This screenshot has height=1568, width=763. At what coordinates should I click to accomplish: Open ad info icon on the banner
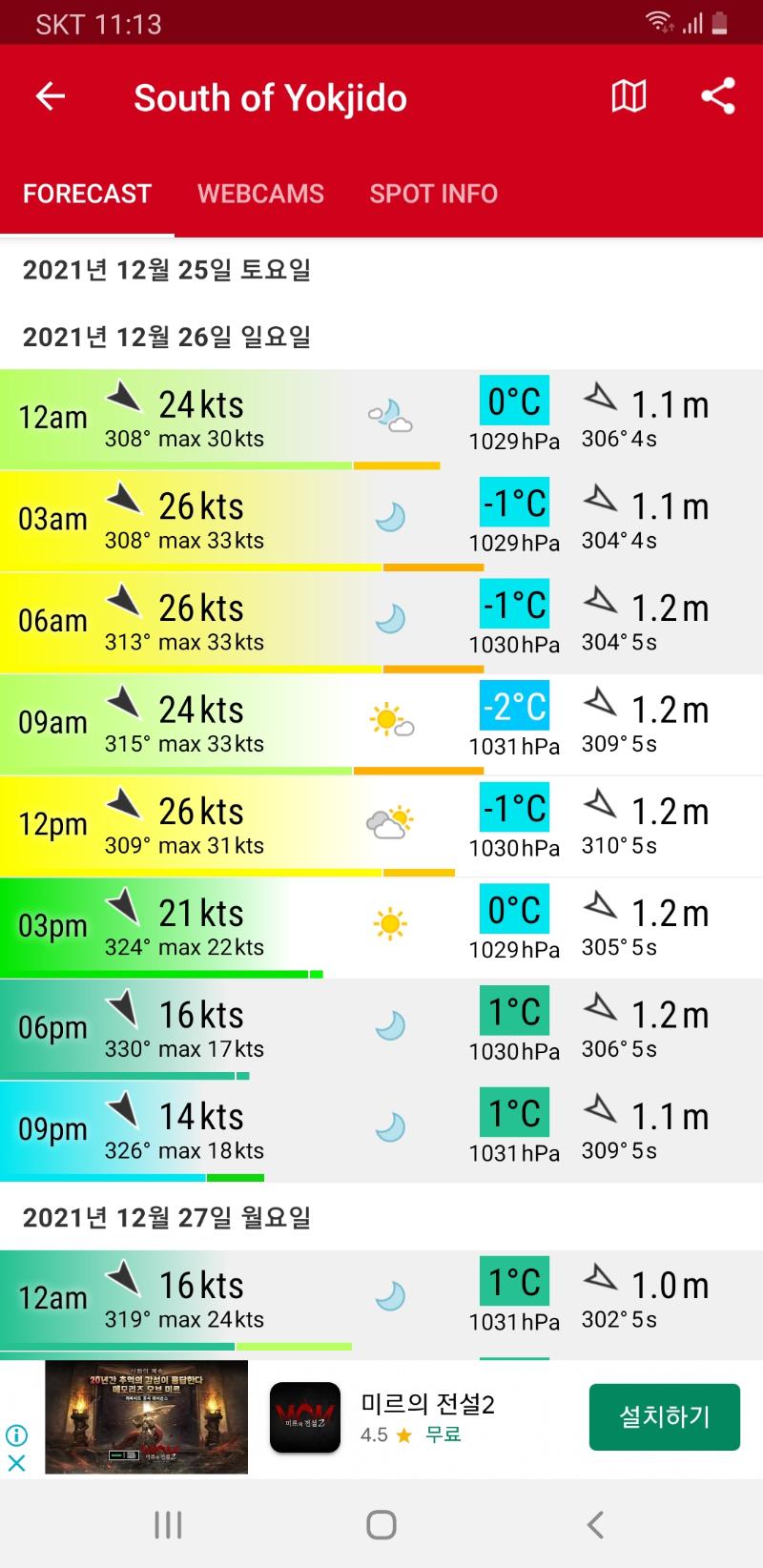click(17, 1434)
